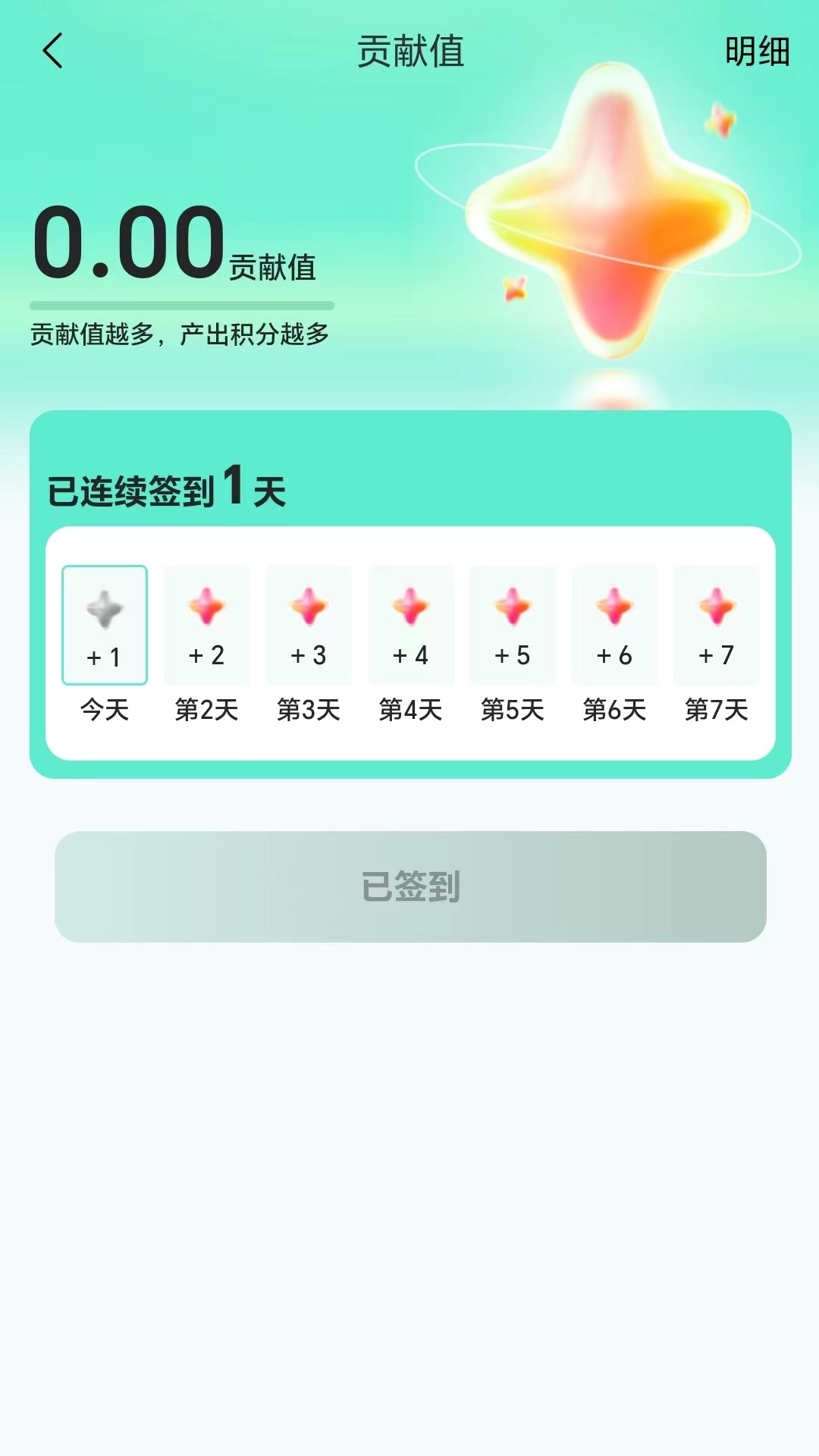
Task: Collapse the check-in rewards row
Action: [409, 641]
